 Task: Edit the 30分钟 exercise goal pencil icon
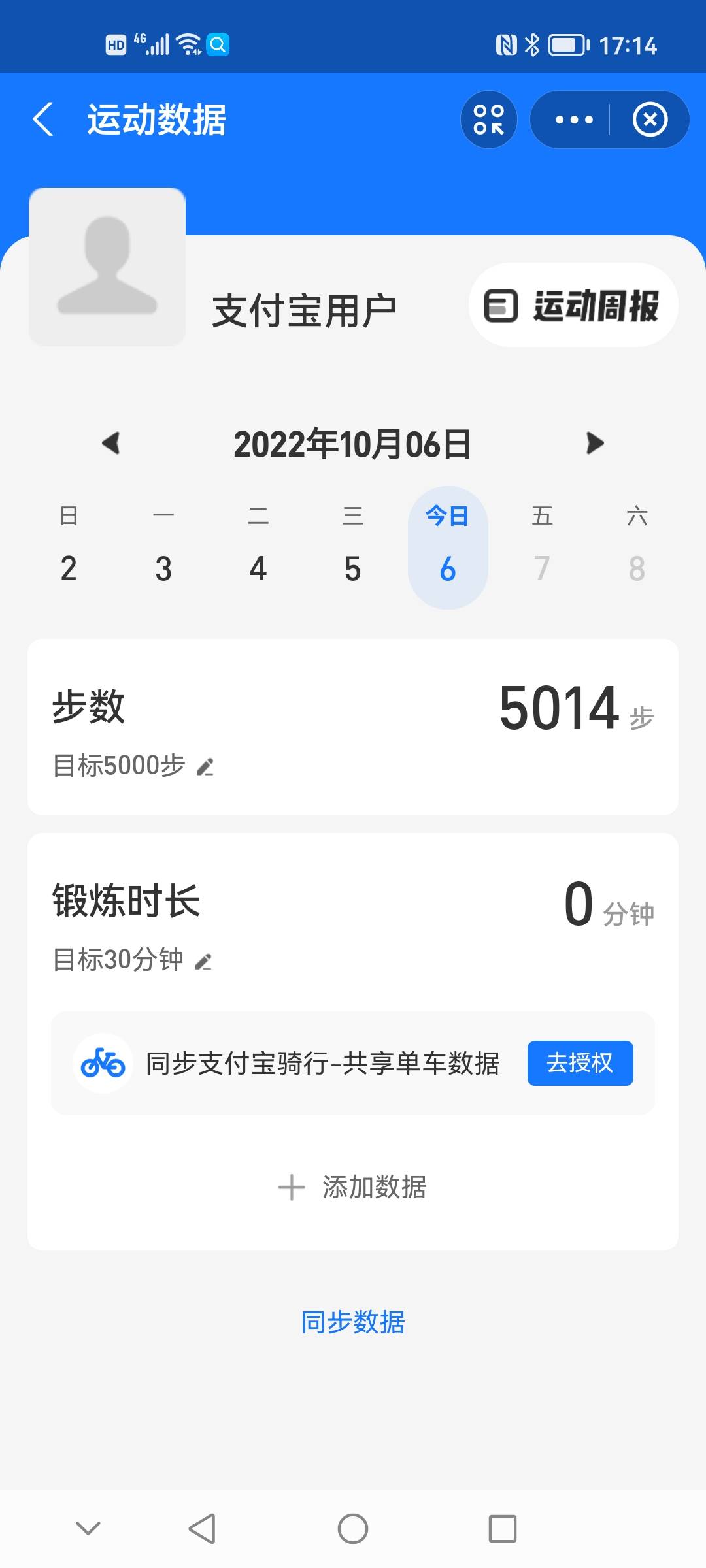coord(205,960)
